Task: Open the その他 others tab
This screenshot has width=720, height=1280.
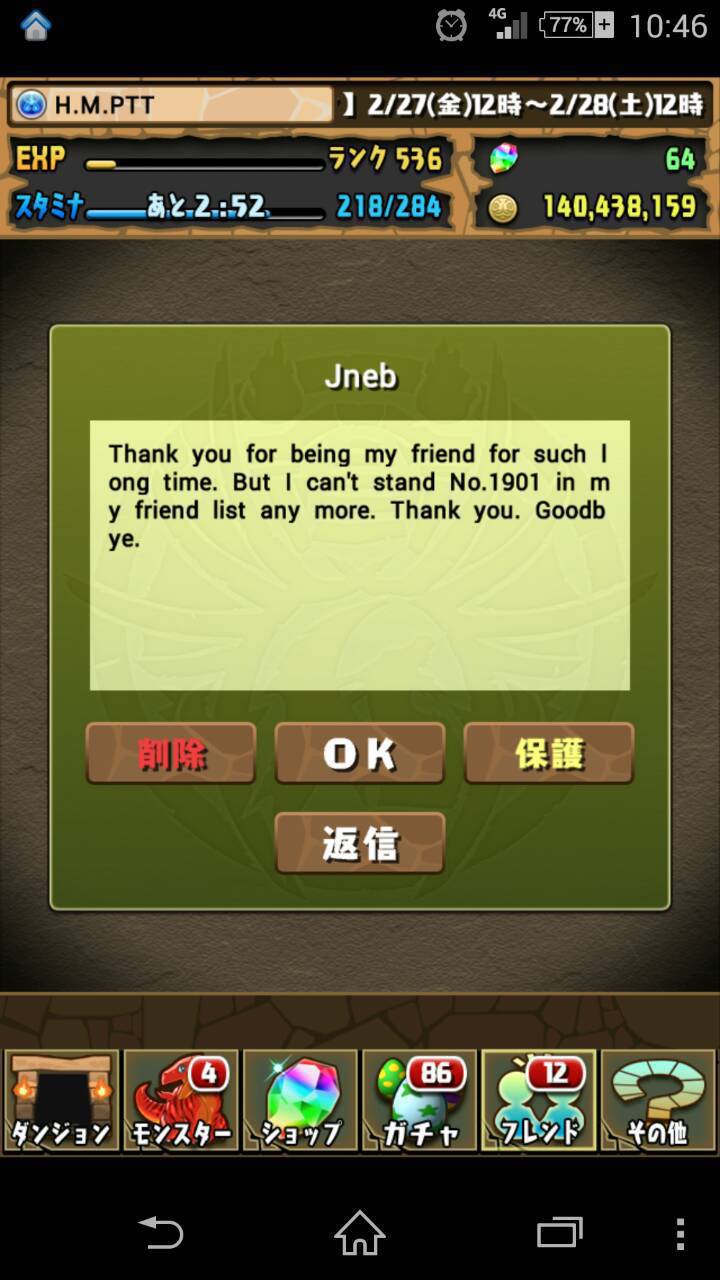Action: [x=658, y=1100]
